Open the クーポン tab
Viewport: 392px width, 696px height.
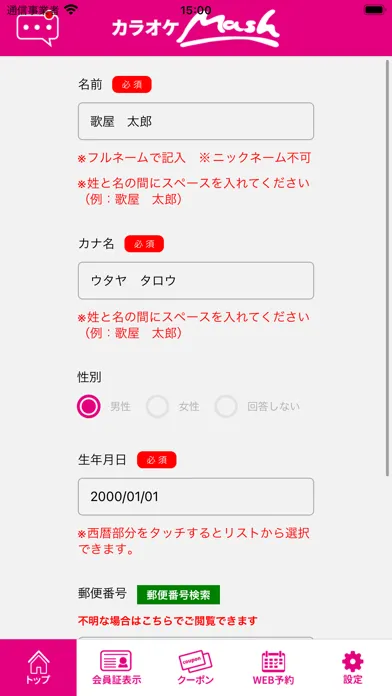pyautogui.click(x=195, y=668)
